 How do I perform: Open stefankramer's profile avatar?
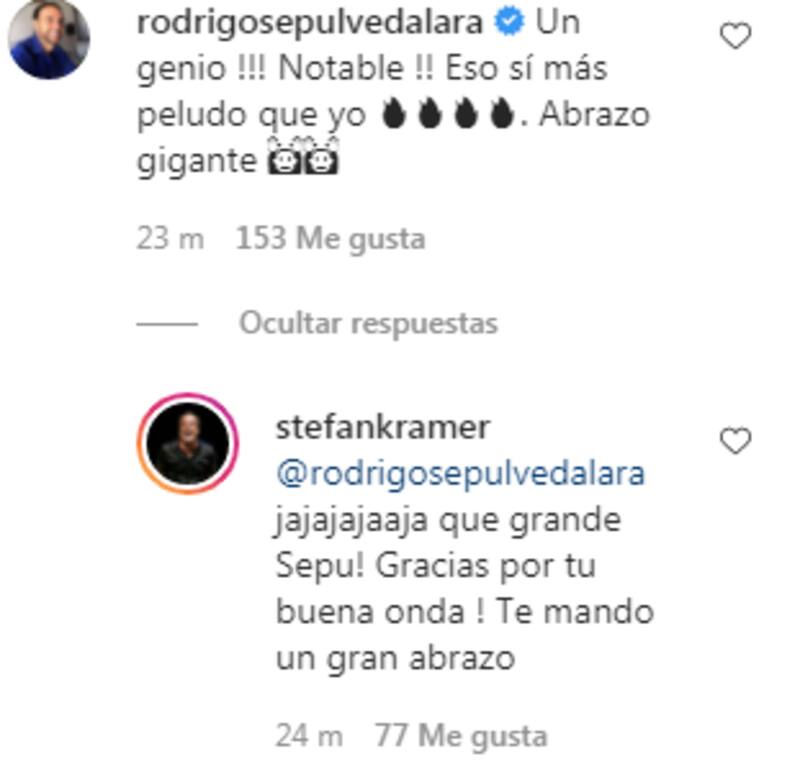tap(187, 444)
